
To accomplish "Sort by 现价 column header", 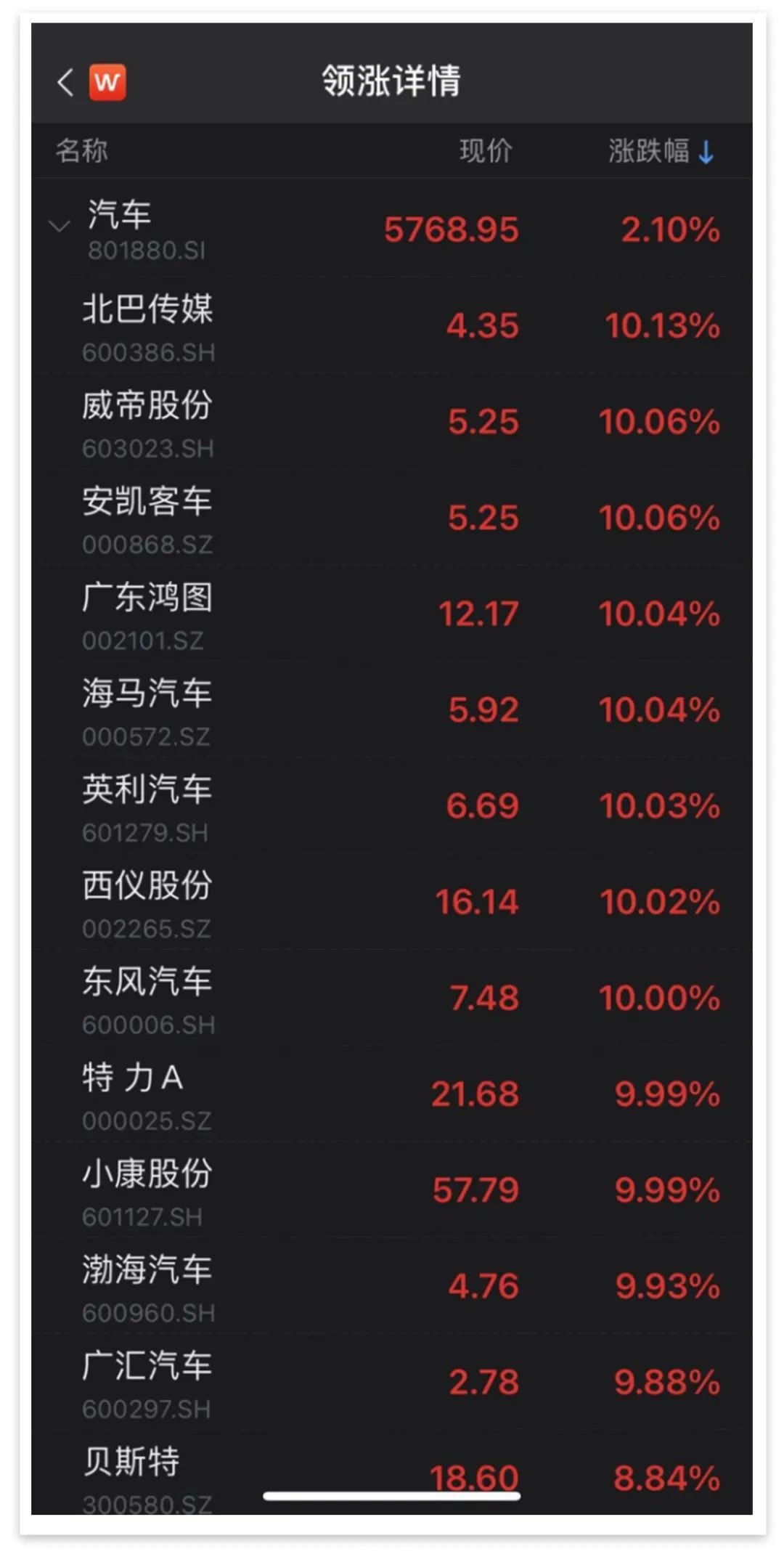I will [x=486, y=151].
